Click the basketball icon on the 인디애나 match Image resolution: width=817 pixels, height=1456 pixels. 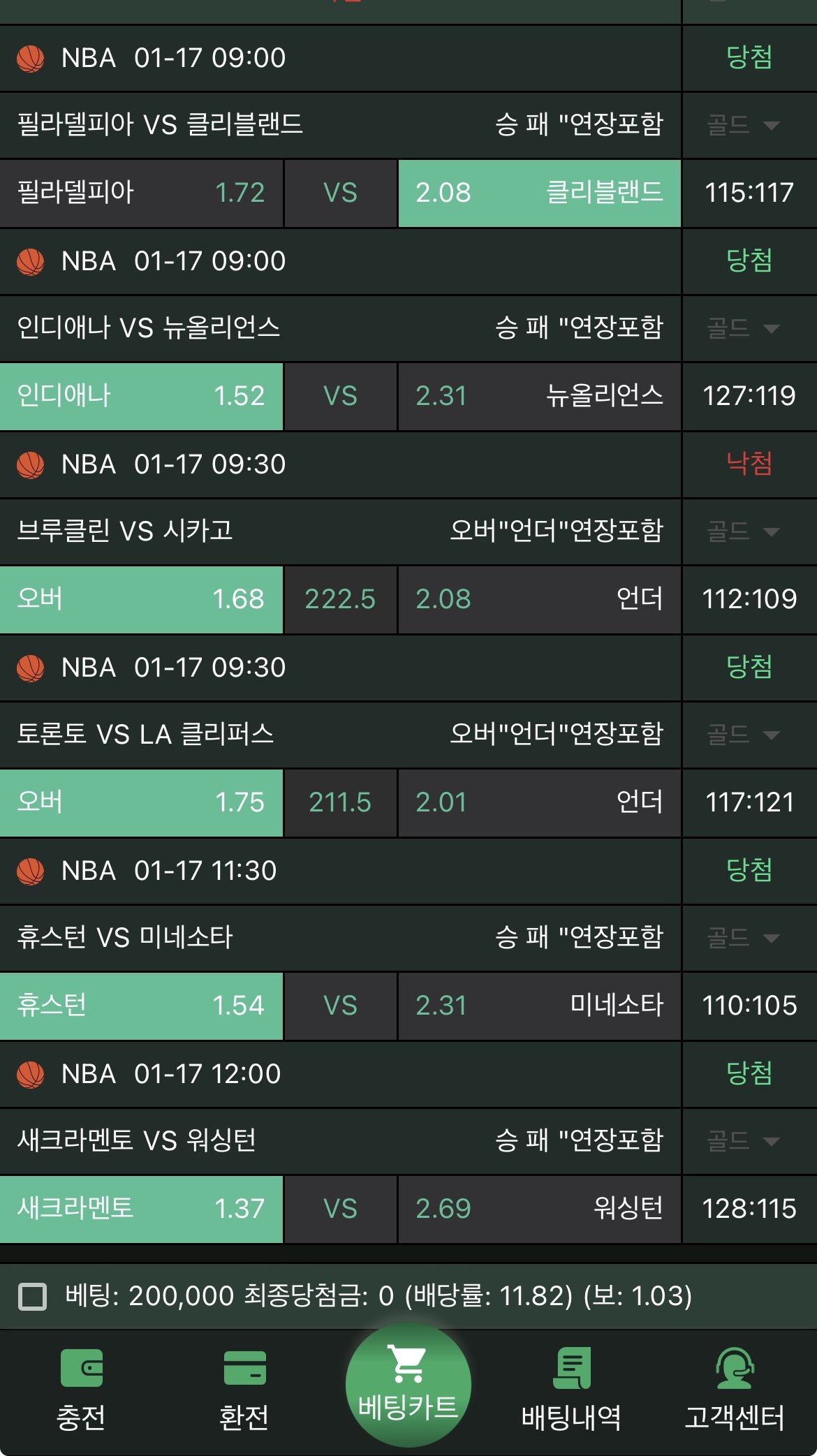(31, 262)
